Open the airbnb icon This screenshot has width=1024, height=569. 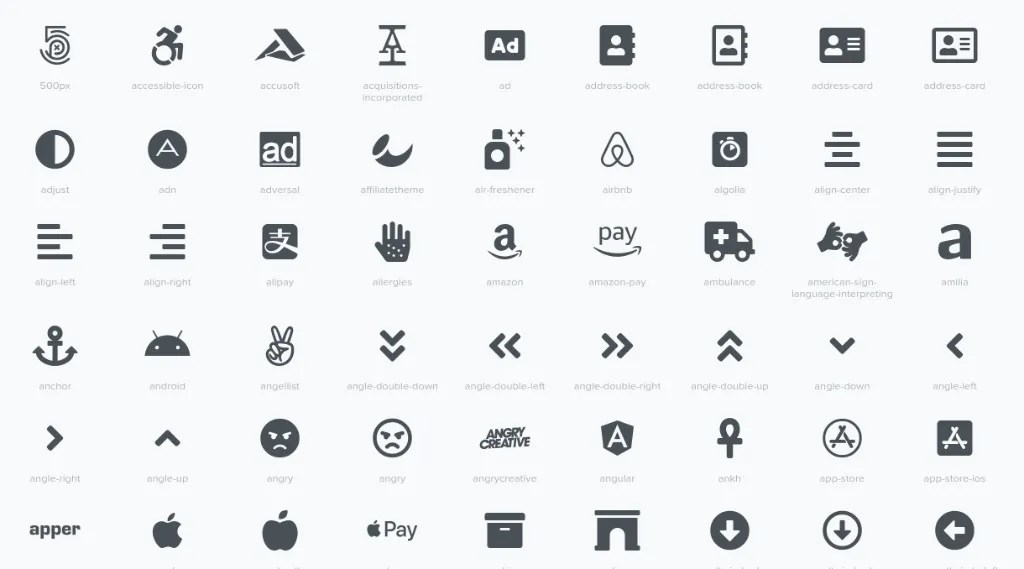(x=617, y=150)
